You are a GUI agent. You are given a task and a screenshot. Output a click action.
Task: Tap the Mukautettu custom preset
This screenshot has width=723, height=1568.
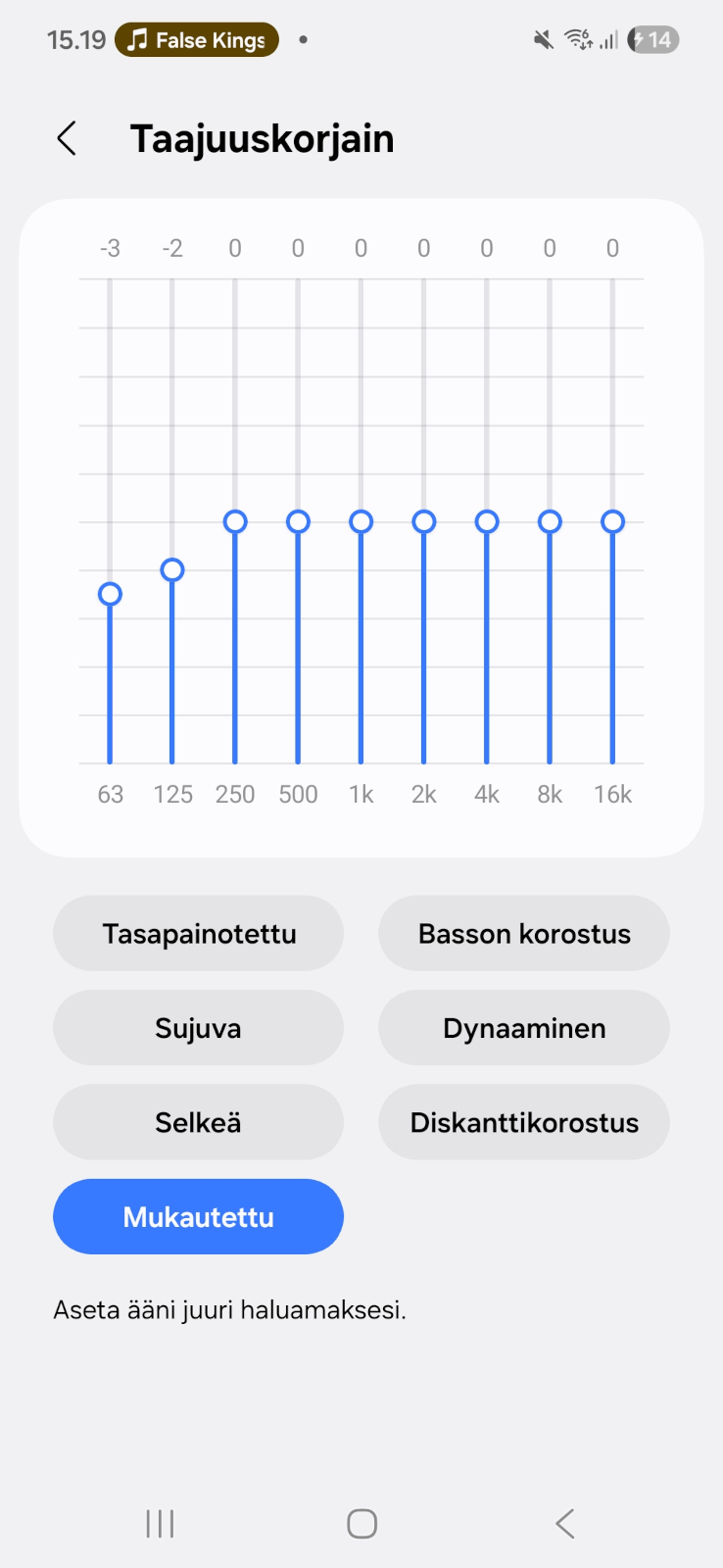[x=199, y=1217]
